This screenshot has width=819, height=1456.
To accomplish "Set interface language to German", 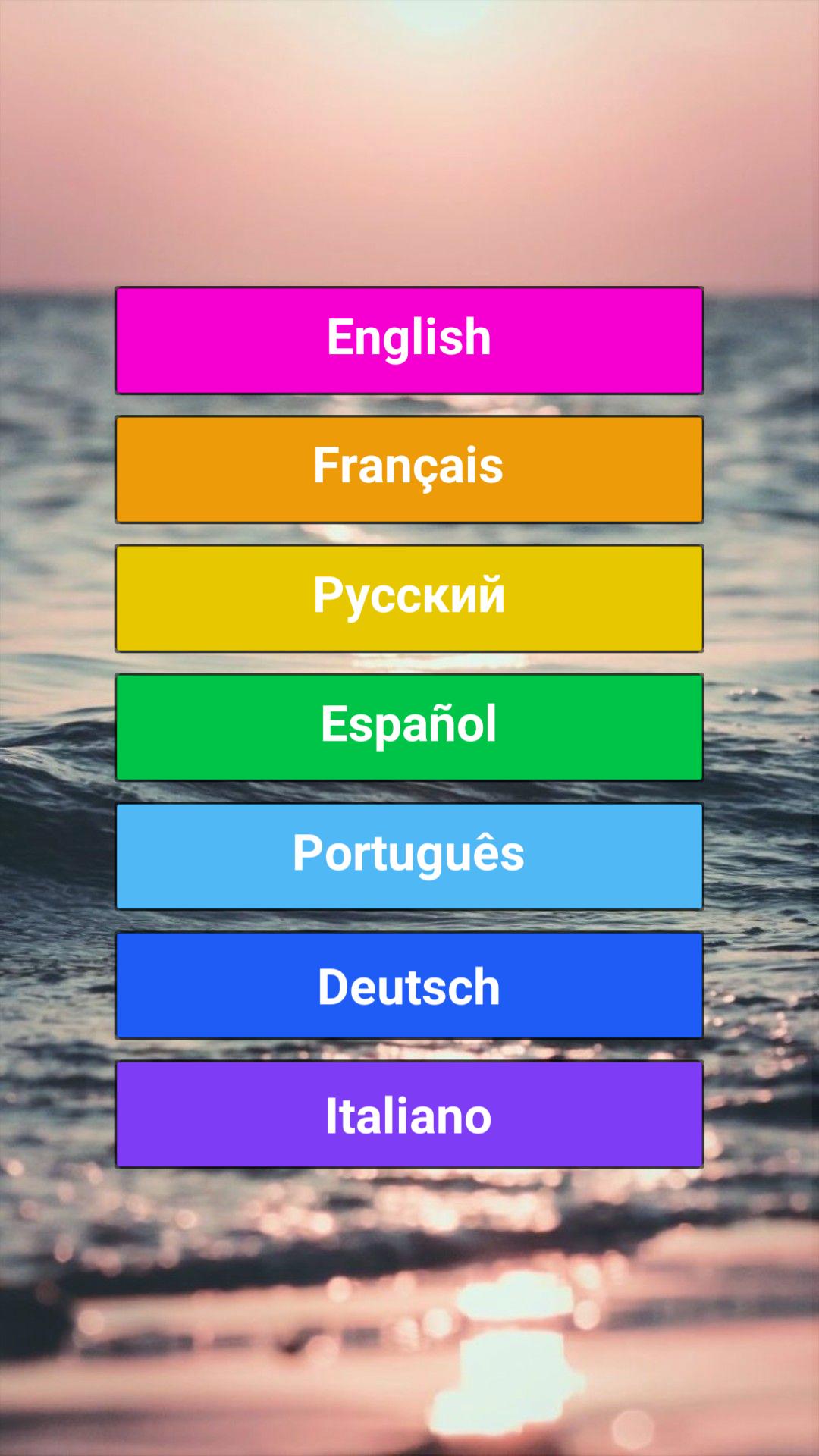I will [409, 985].
